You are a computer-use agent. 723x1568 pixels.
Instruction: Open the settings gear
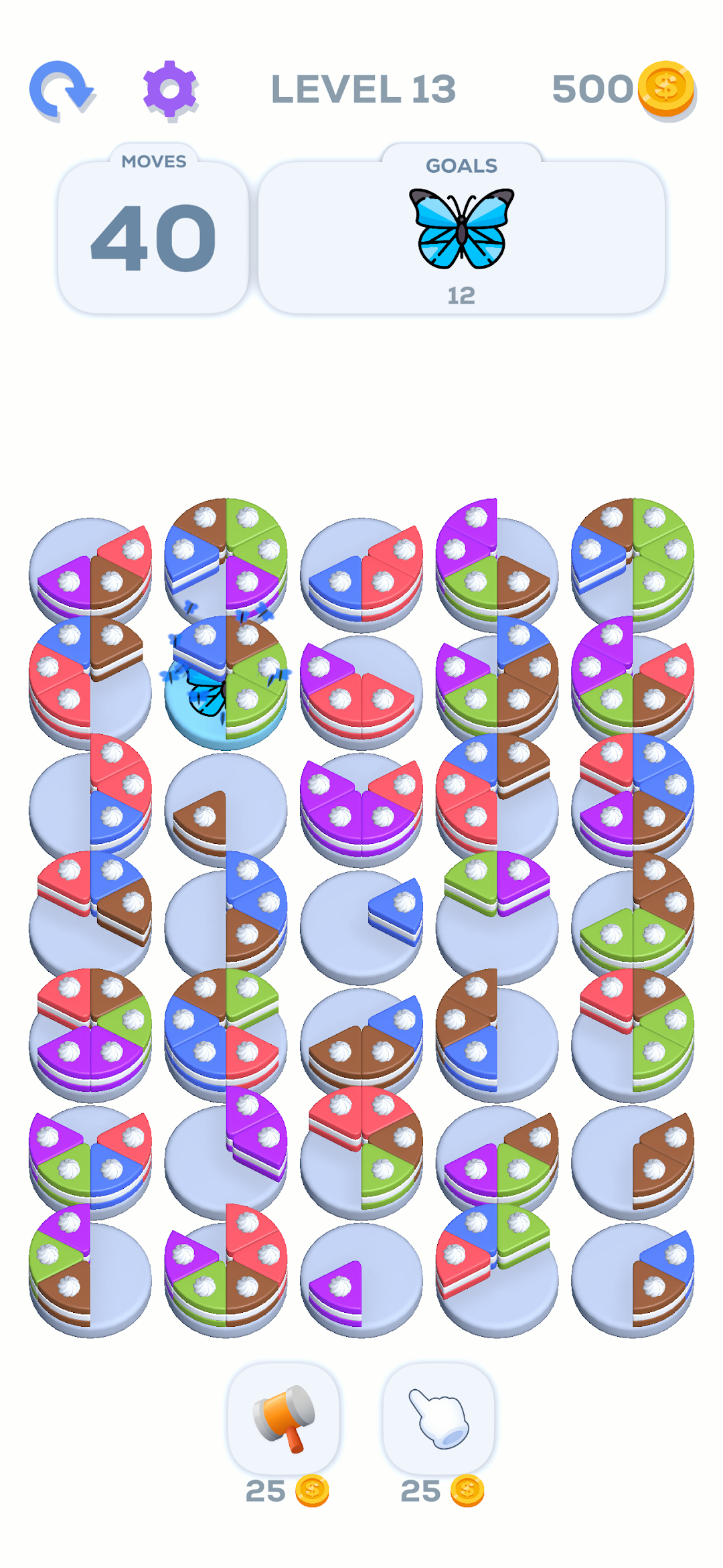tap(170, 90)
